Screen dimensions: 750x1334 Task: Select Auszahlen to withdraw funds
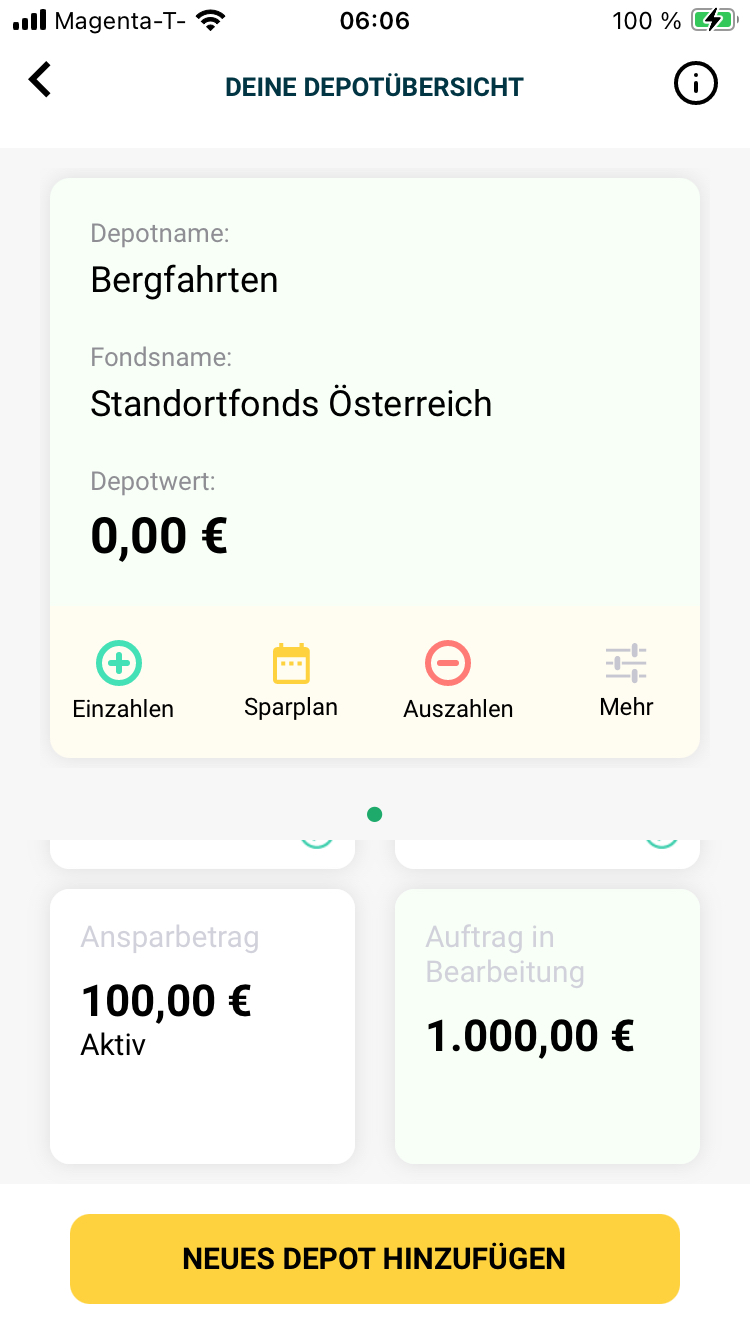(x=458, y=682)
